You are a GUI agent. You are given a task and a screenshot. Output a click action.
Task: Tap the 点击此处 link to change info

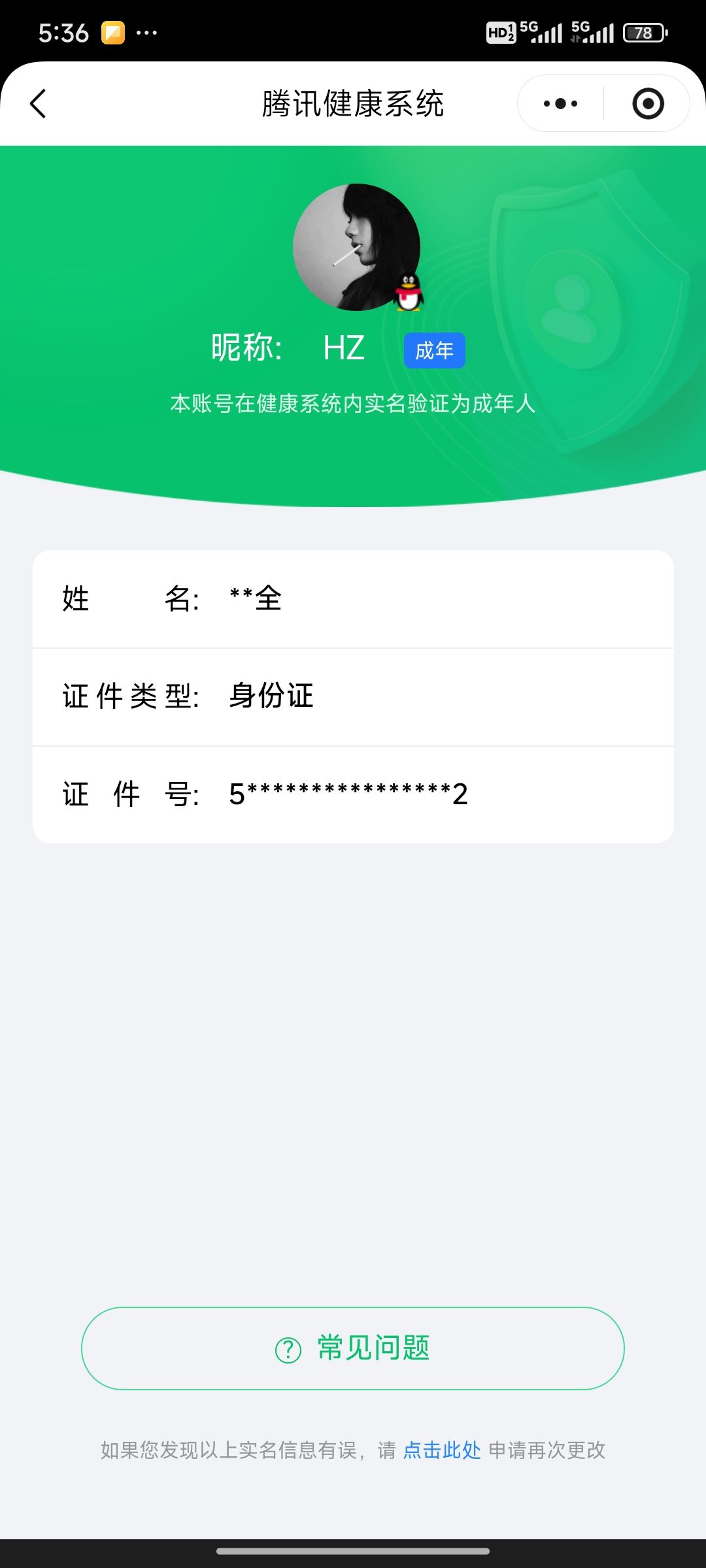[442, 1450]
